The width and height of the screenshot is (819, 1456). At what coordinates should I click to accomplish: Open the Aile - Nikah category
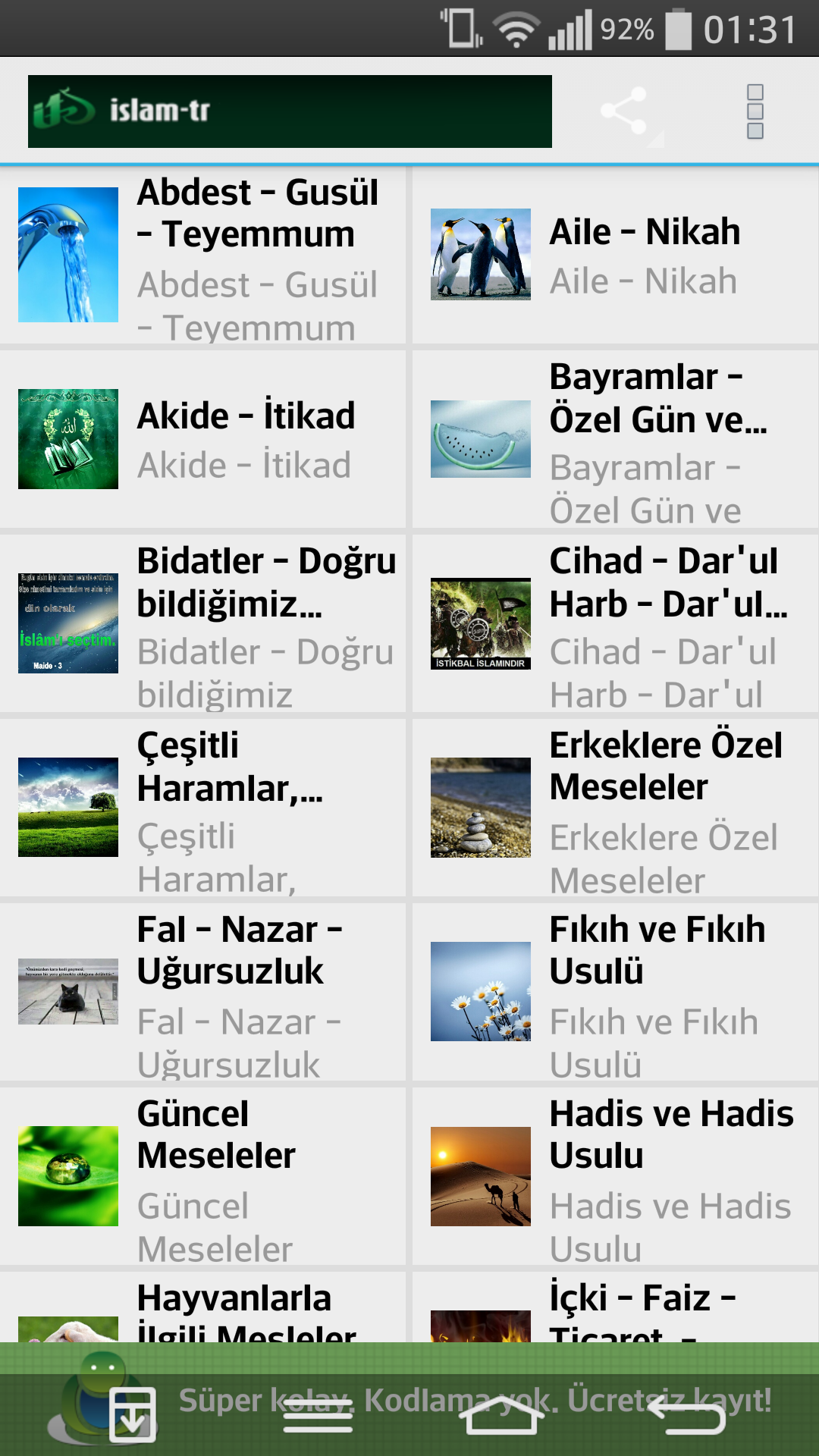pyautogui.click(x=616, y=256)
